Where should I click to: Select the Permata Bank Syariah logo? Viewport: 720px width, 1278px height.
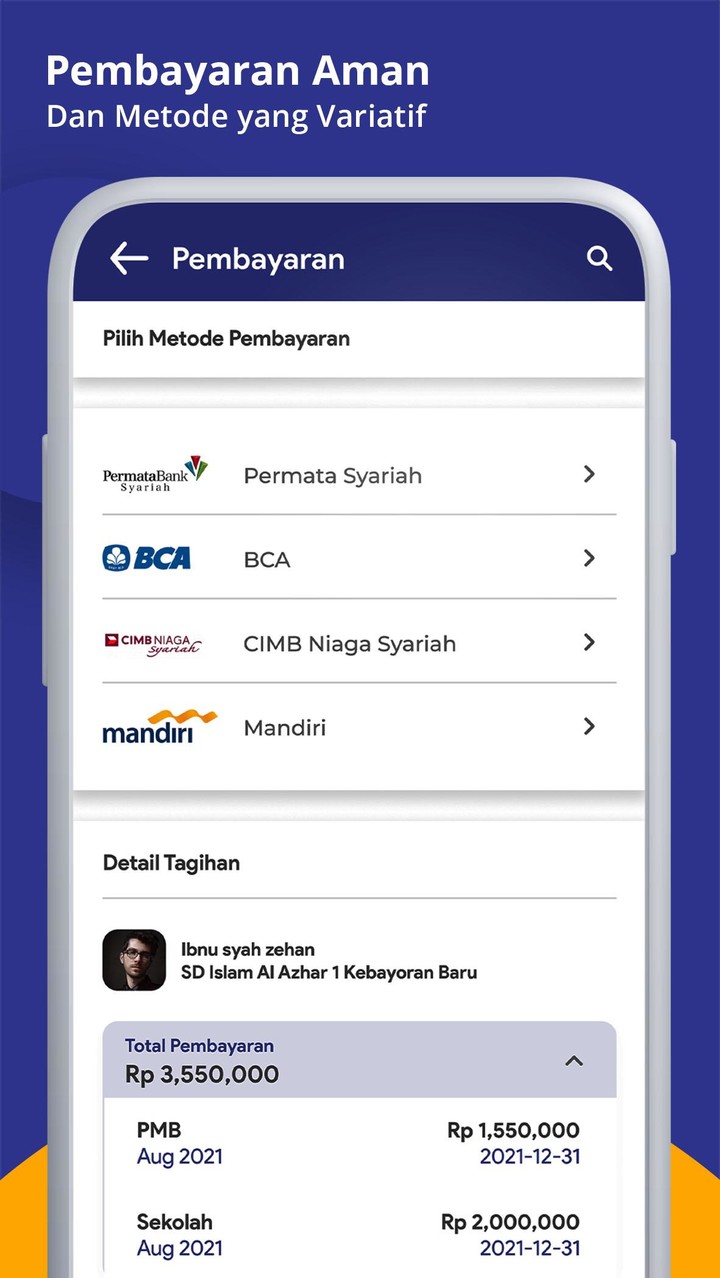[x=153, y=474]
